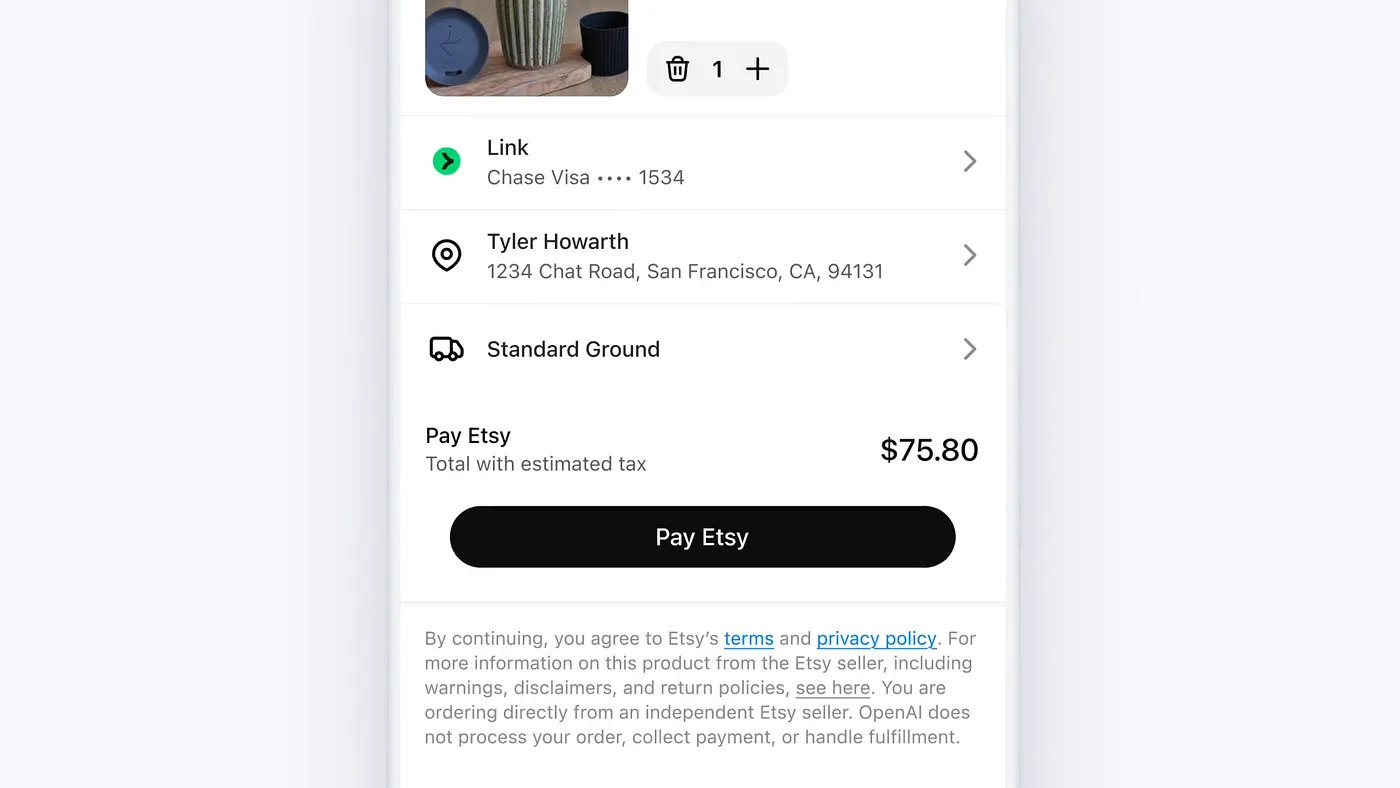Tap the black Pay Etsy button

(702, 537)
